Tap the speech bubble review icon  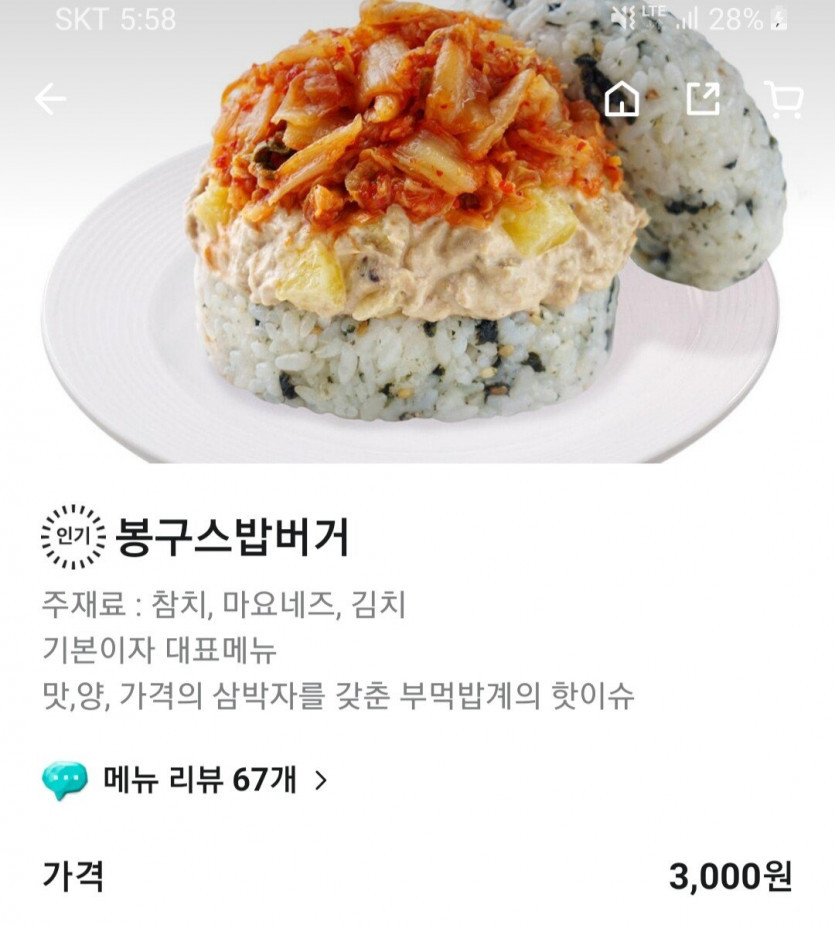coord(62,778)
